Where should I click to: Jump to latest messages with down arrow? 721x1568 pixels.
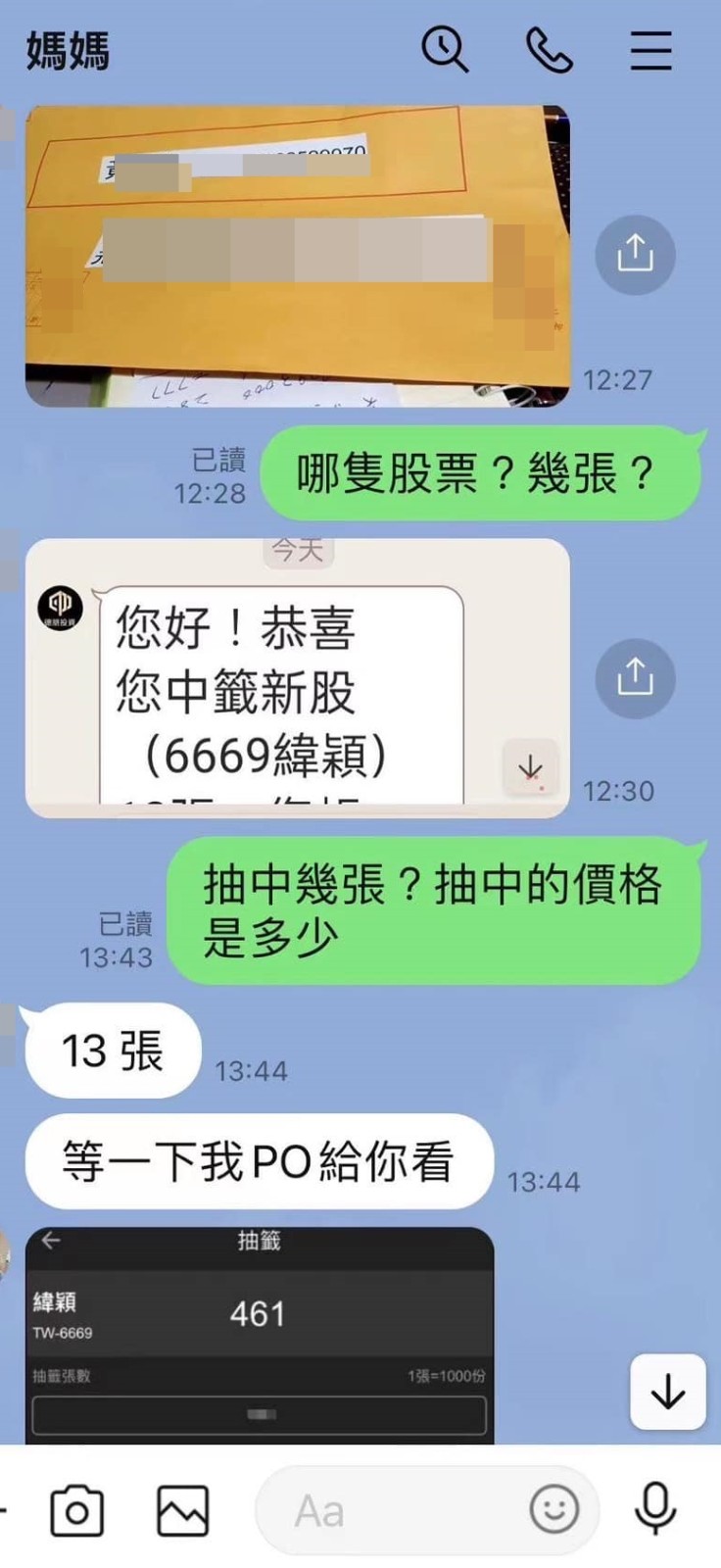click(668, 1392)
